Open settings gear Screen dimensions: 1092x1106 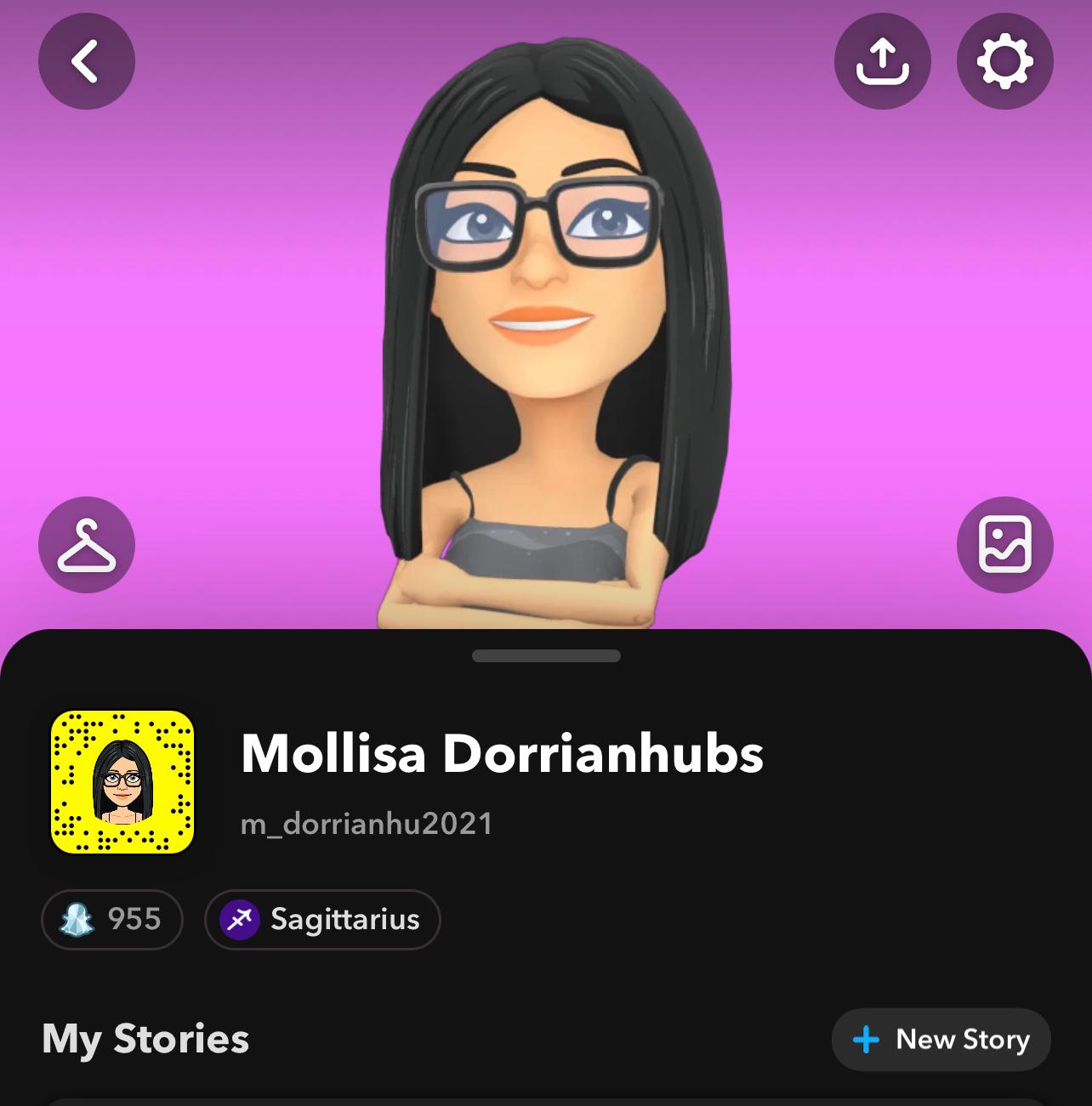click(x=1004, y=61)
